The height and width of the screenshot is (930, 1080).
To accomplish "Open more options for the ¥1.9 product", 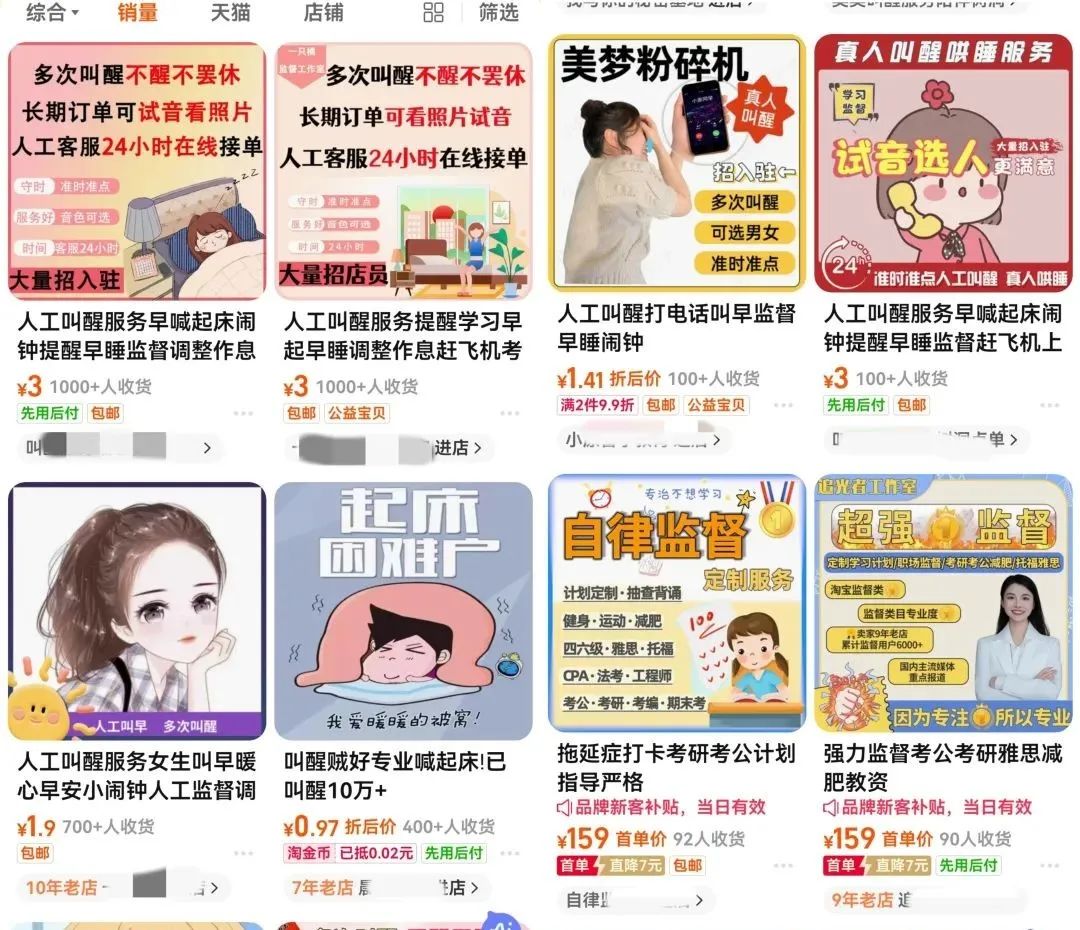I will (243, 854).
